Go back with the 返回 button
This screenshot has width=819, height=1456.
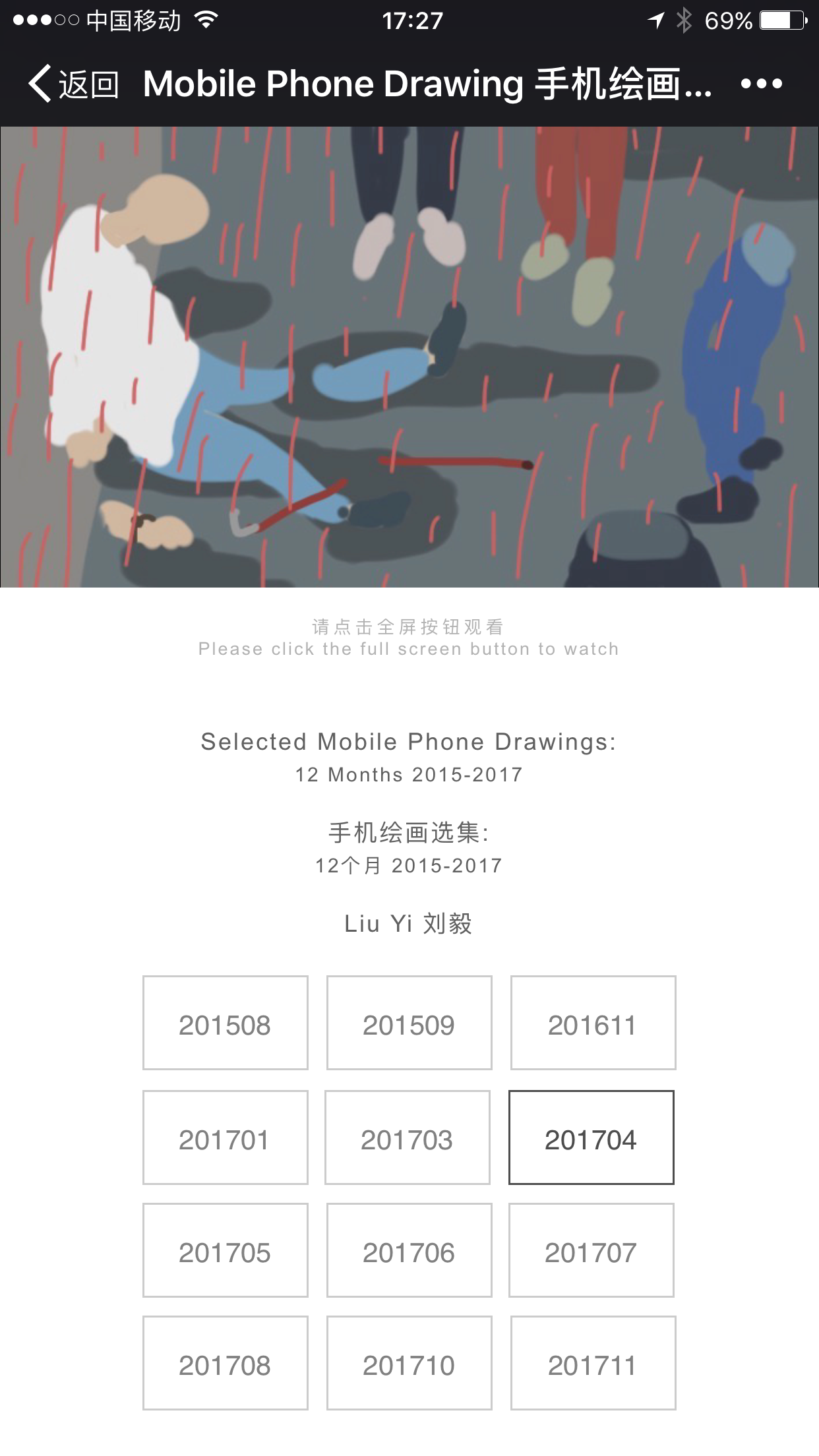pos(73,84)
